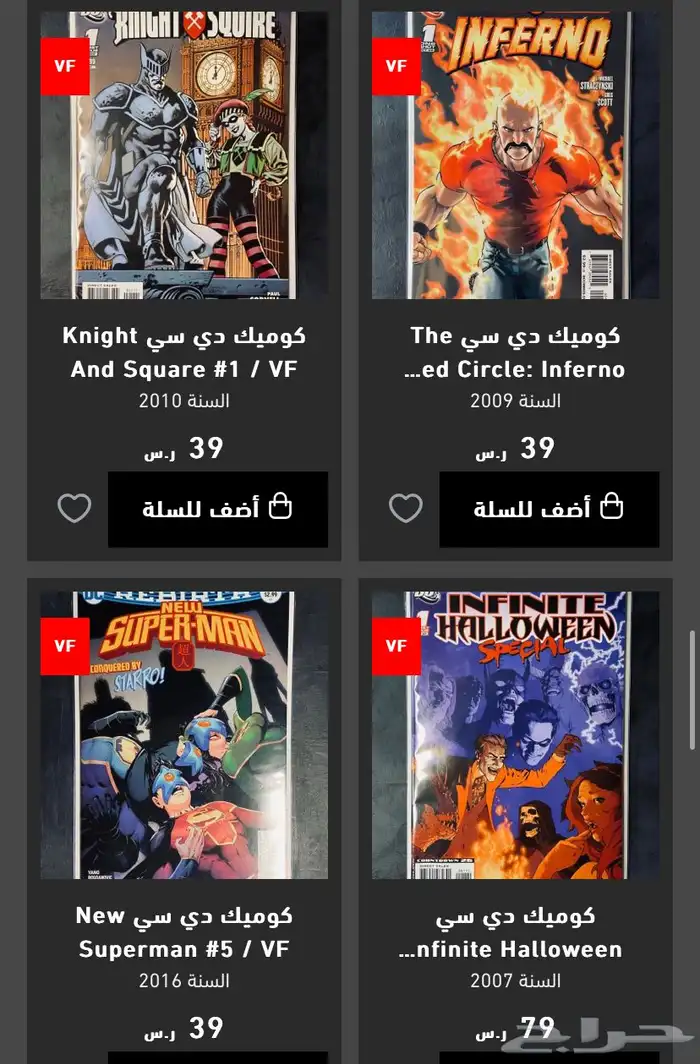The width and height of the screenshot is (700, 1064).
Task: Open the Infinite Halloween product title
Action: pyautogui.click(x=515, y=932)
